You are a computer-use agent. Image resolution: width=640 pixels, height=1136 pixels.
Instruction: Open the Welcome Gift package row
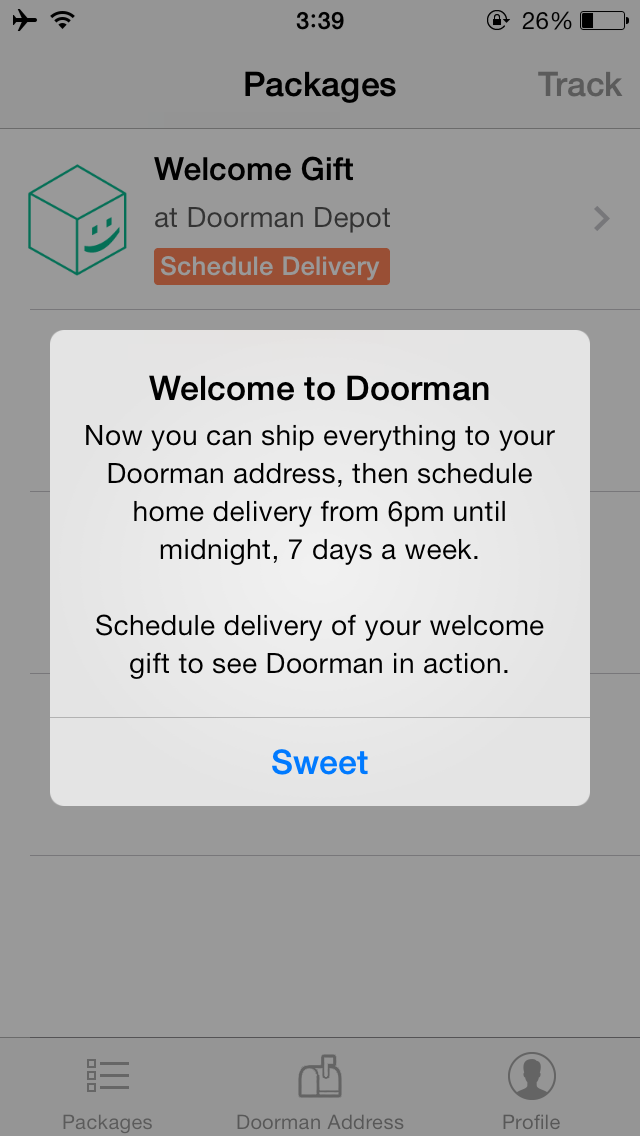click(x=320, y=220)
